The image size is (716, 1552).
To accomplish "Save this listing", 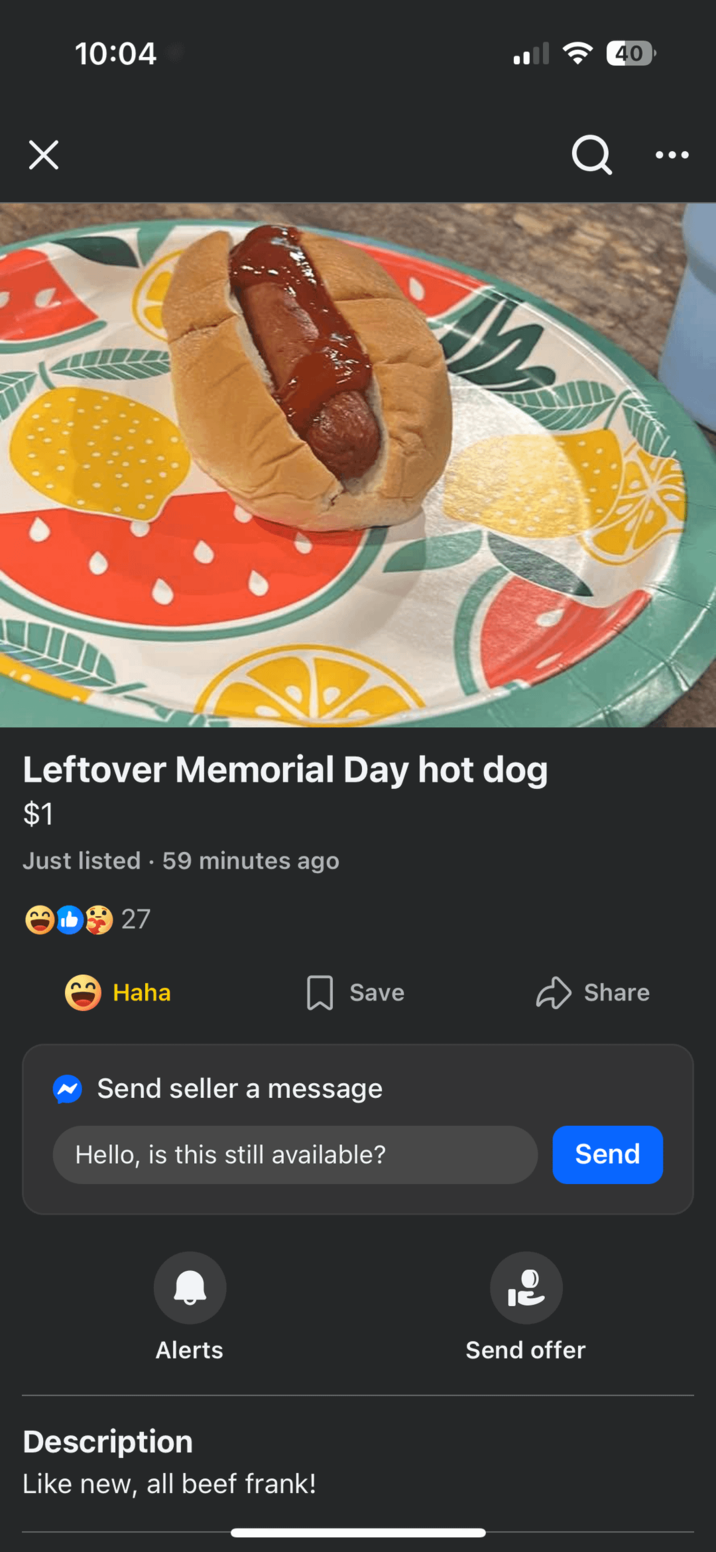I will coord(355,993).
